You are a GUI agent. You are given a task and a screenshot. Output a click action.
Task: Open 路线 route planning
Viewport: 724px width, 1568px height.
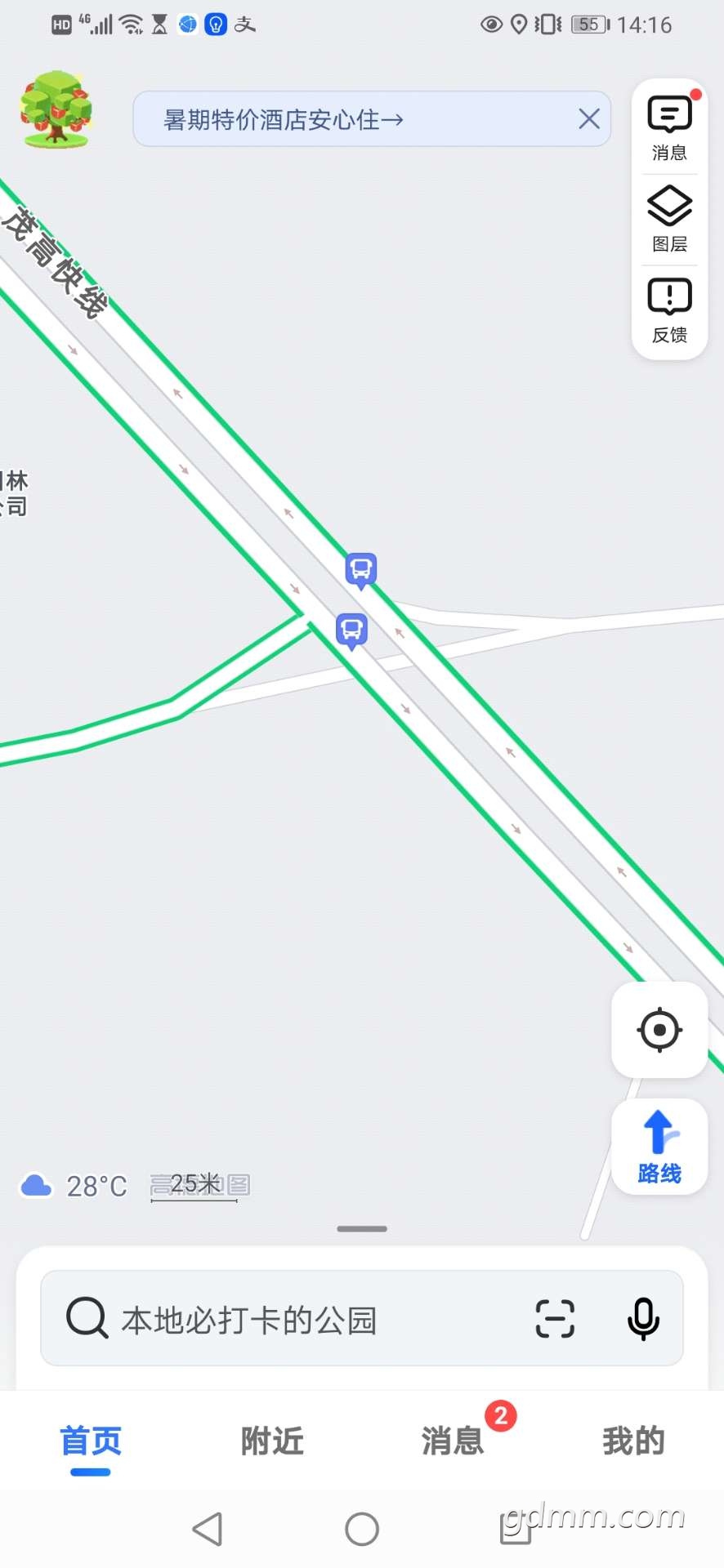pyautogui.click(x=659, y=1147)
